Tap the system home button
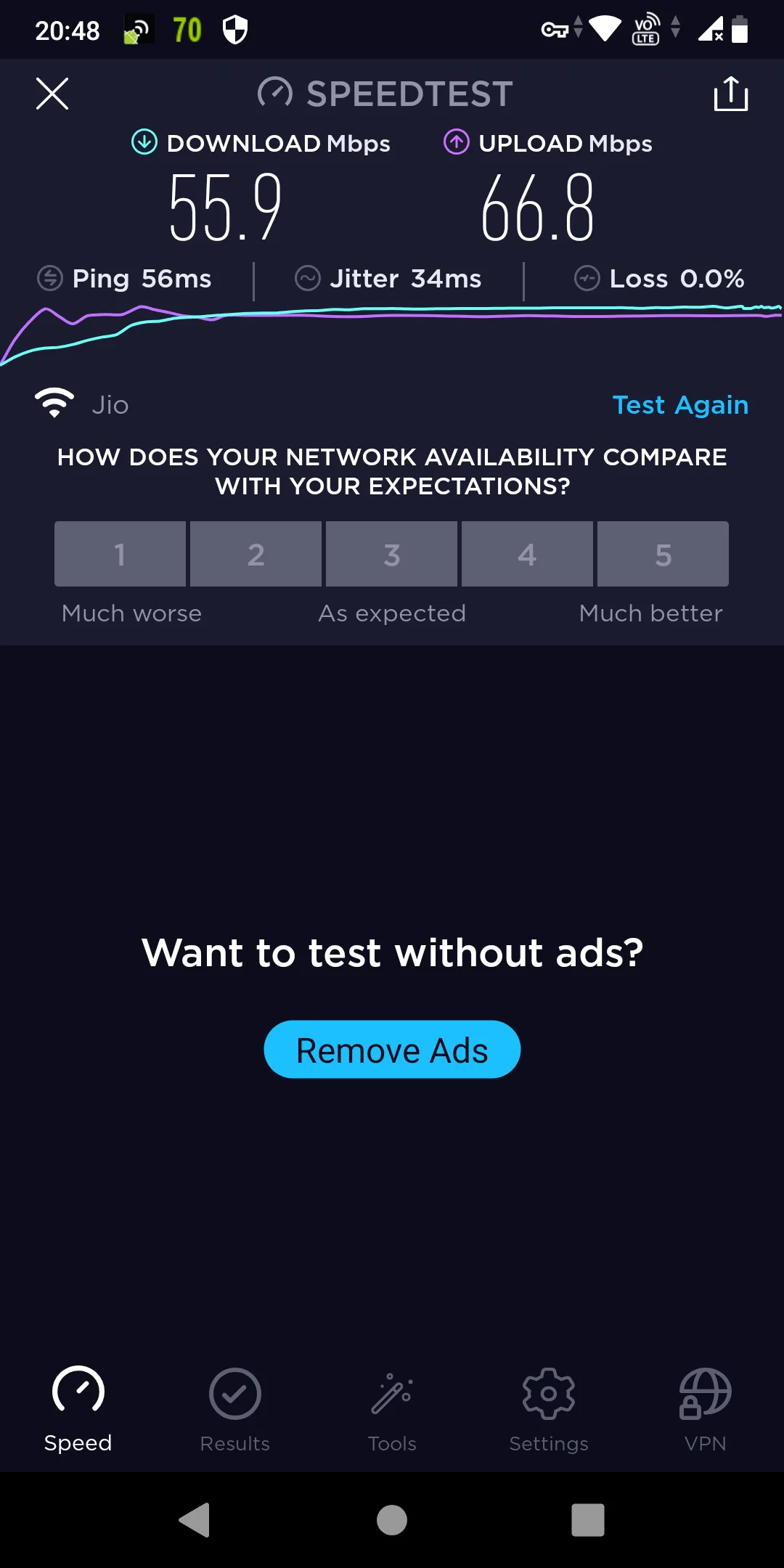Screen dimensions: 784x1568 [392, 1519]
